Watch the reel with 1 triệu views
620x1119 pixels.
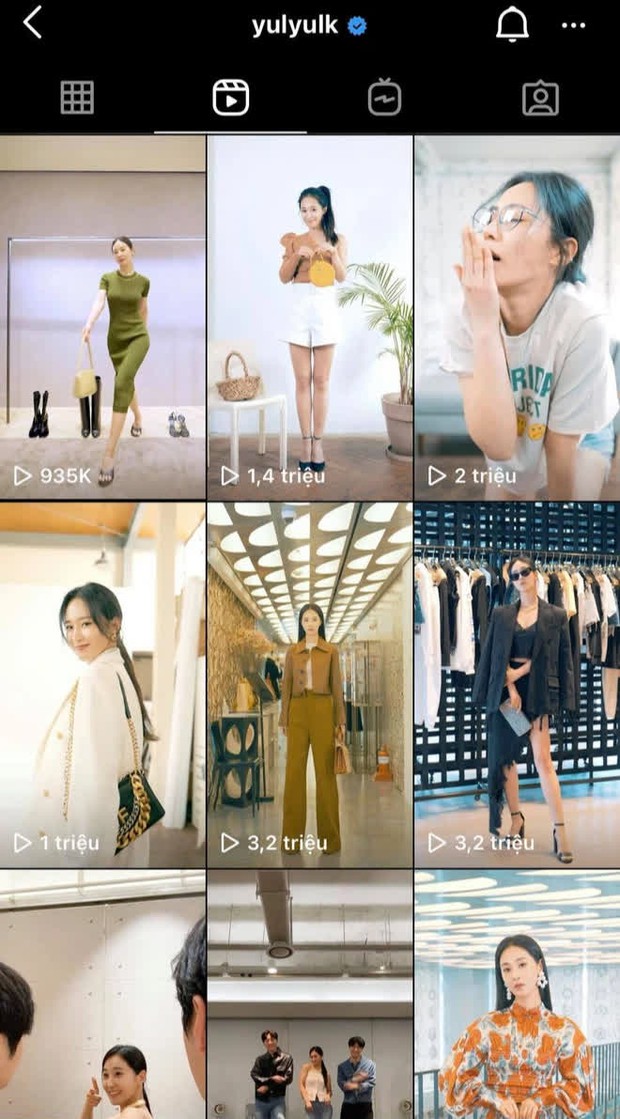pyautogui.click(x=102, y=685)
